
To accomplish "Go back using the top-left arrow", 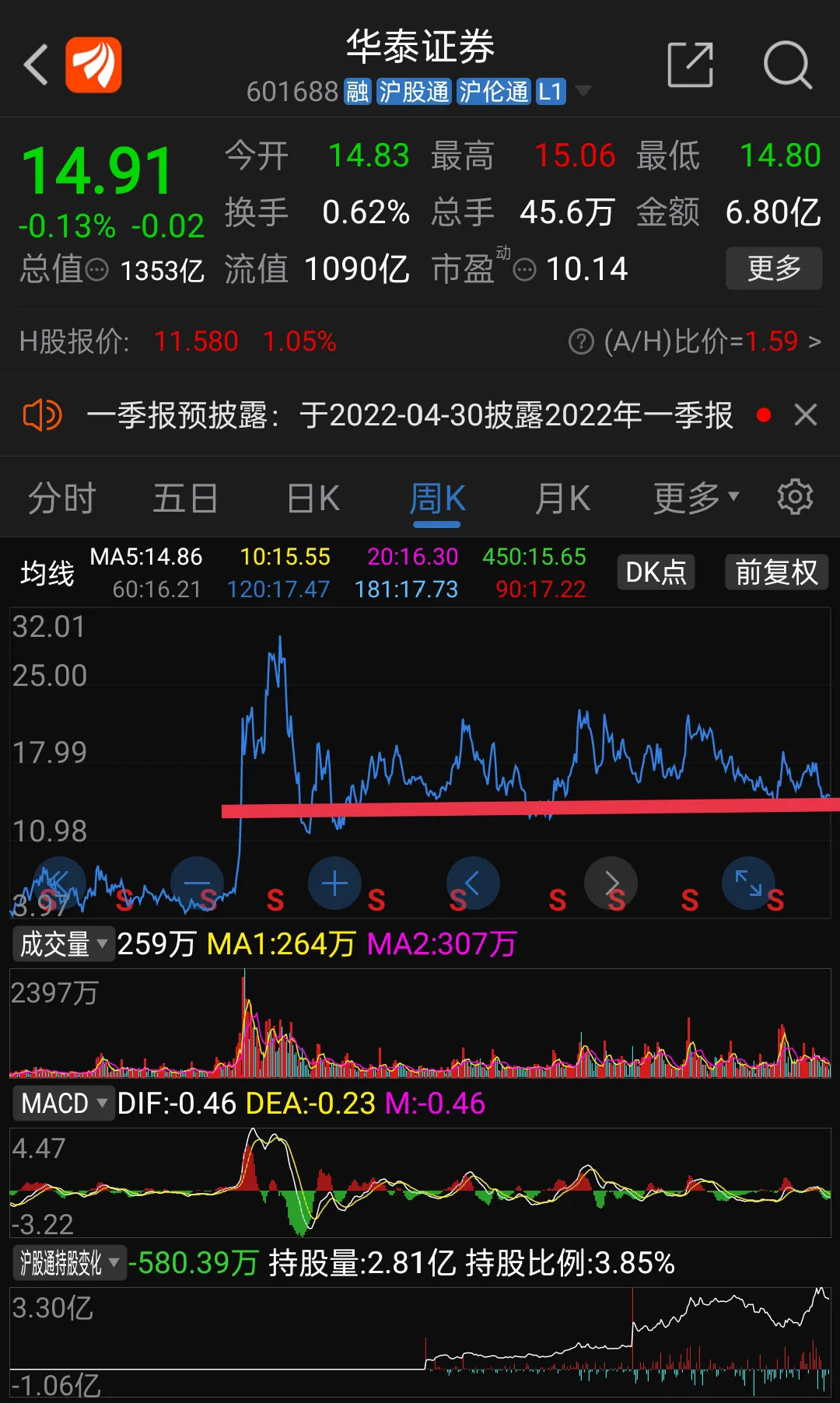I will point(36,65).
